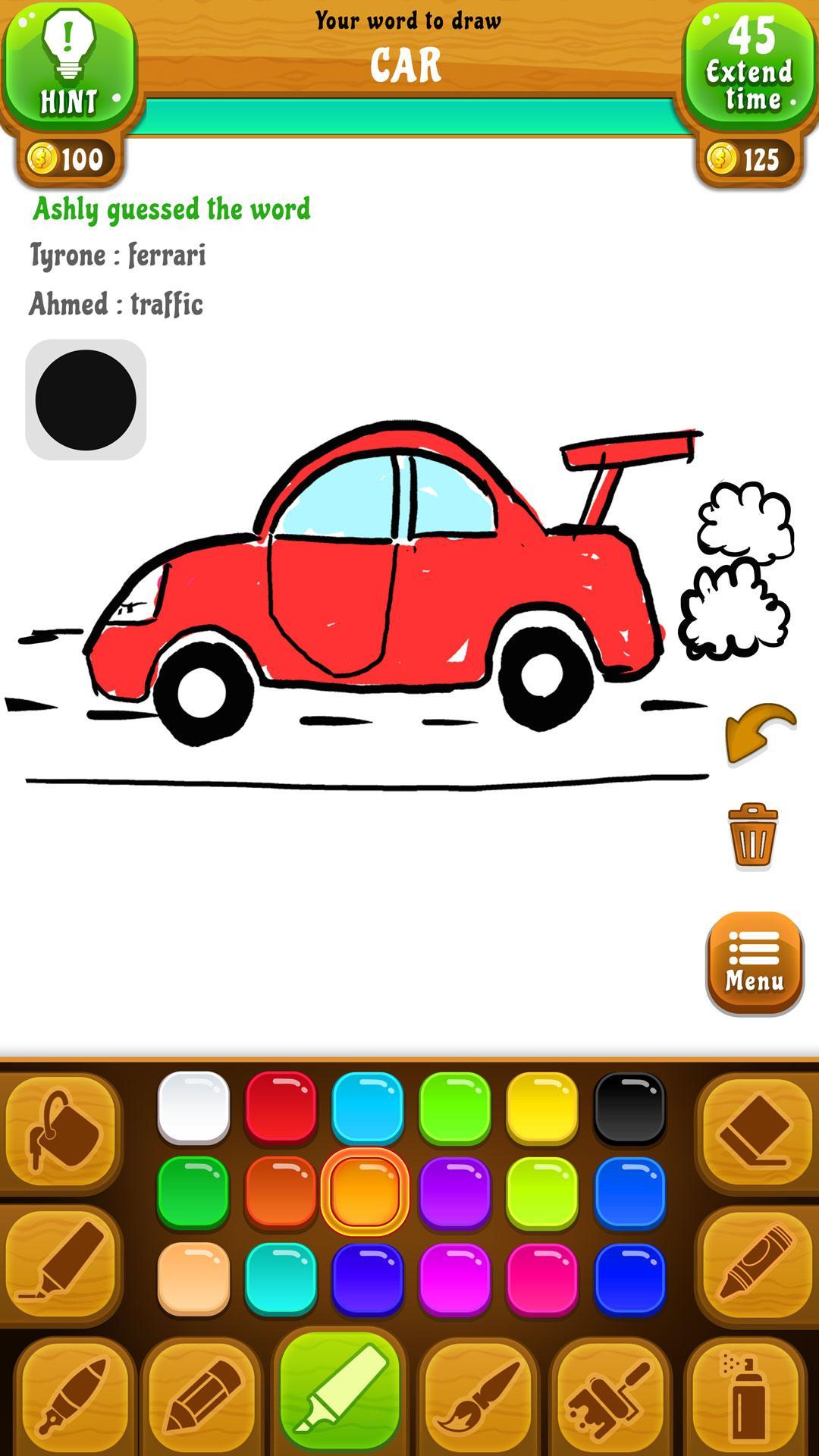Undo the last stroke
The width and height of the screenshot is (819, 1456).
(758, 732)
